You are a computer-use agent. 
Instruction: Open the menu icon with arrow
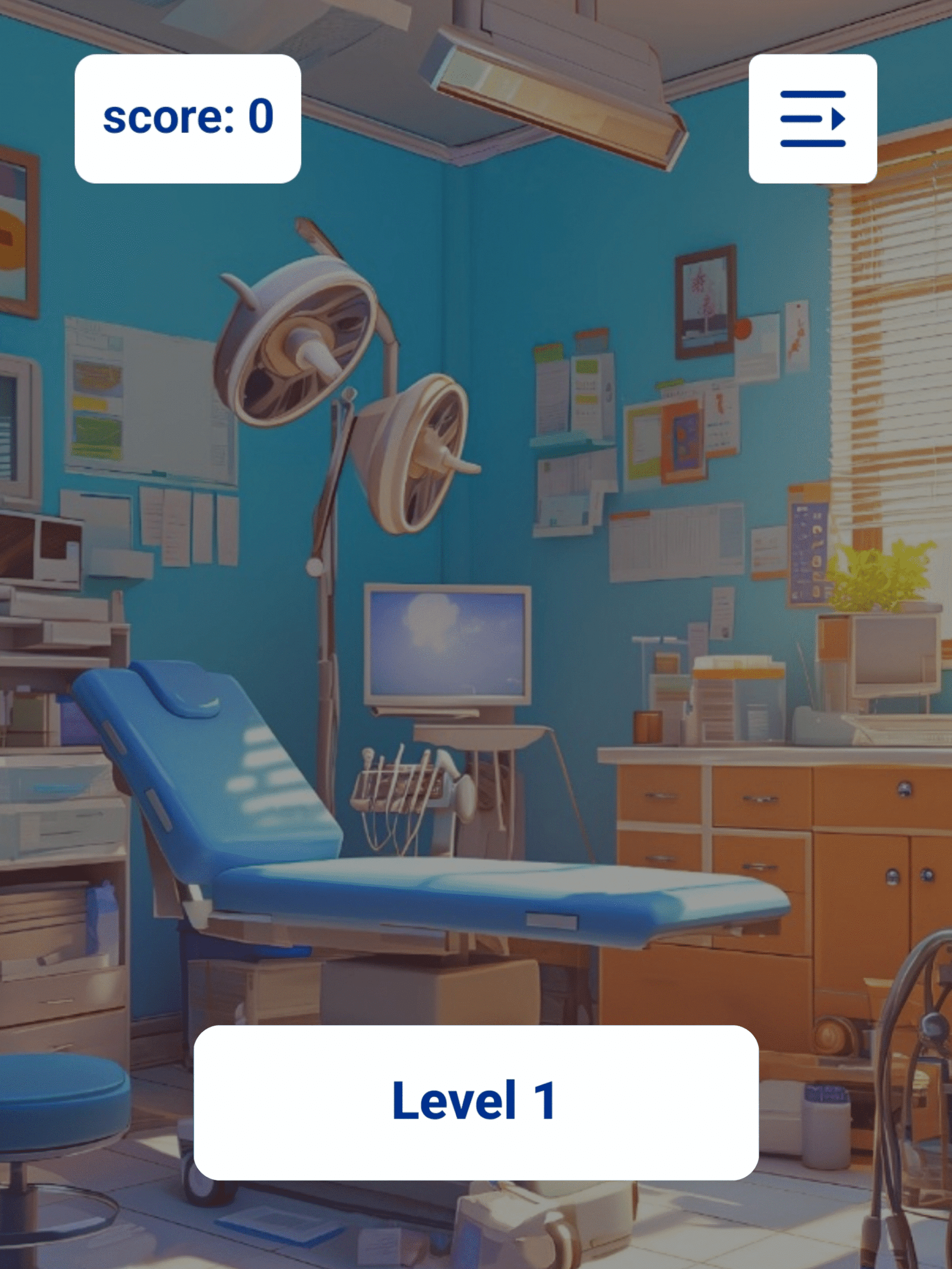click(812, 119)
